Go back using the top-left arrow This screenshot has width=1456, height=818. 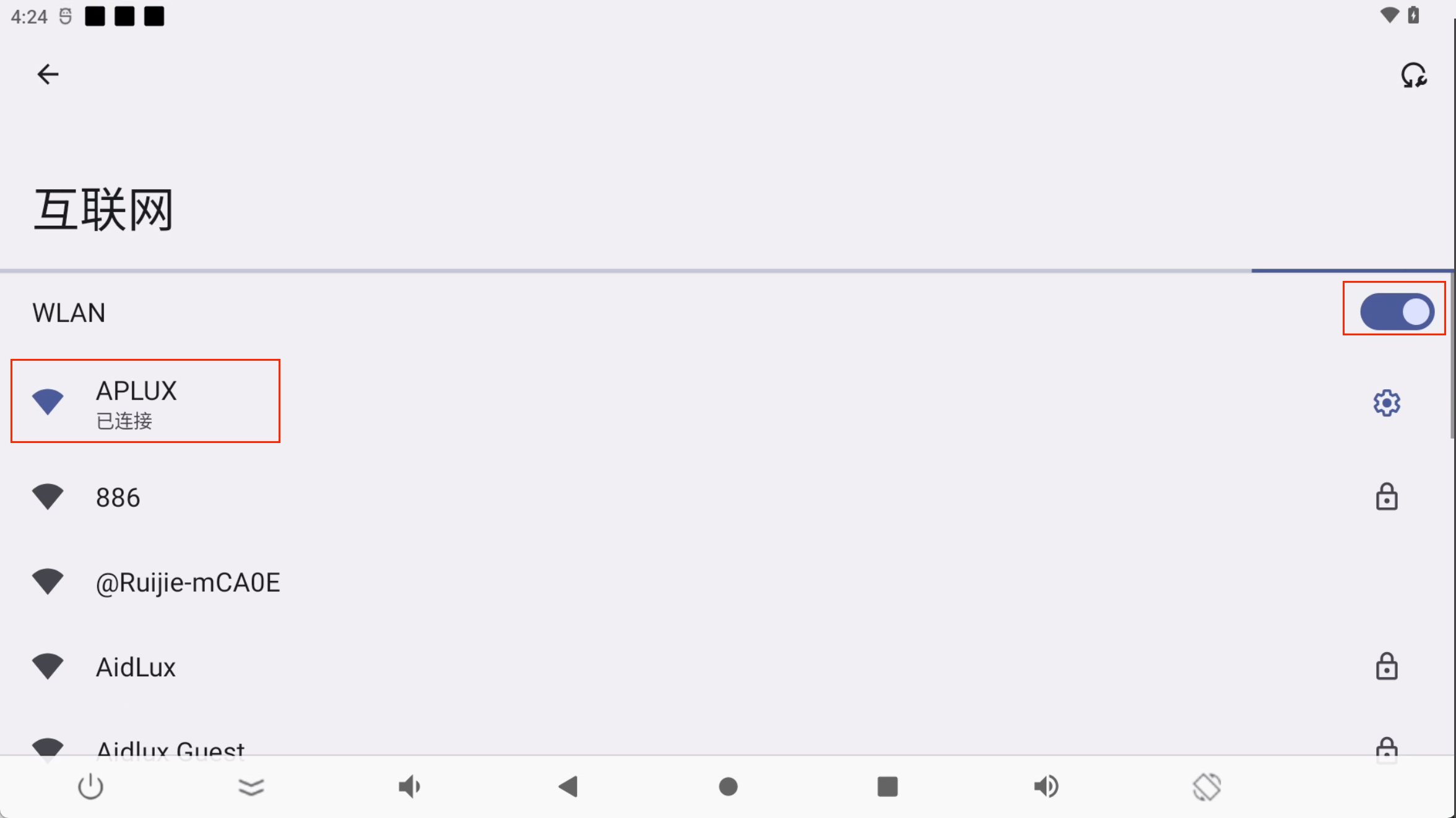(48, 74)
